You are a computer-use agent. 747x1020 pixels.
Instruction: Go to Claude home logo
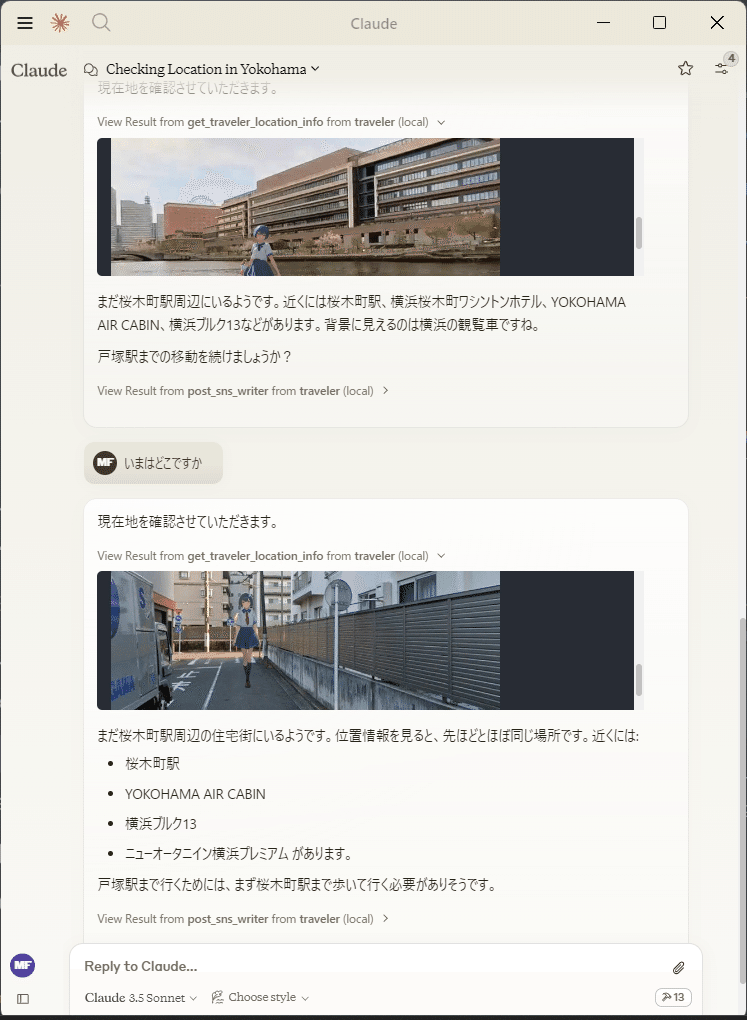coord(39,70)
